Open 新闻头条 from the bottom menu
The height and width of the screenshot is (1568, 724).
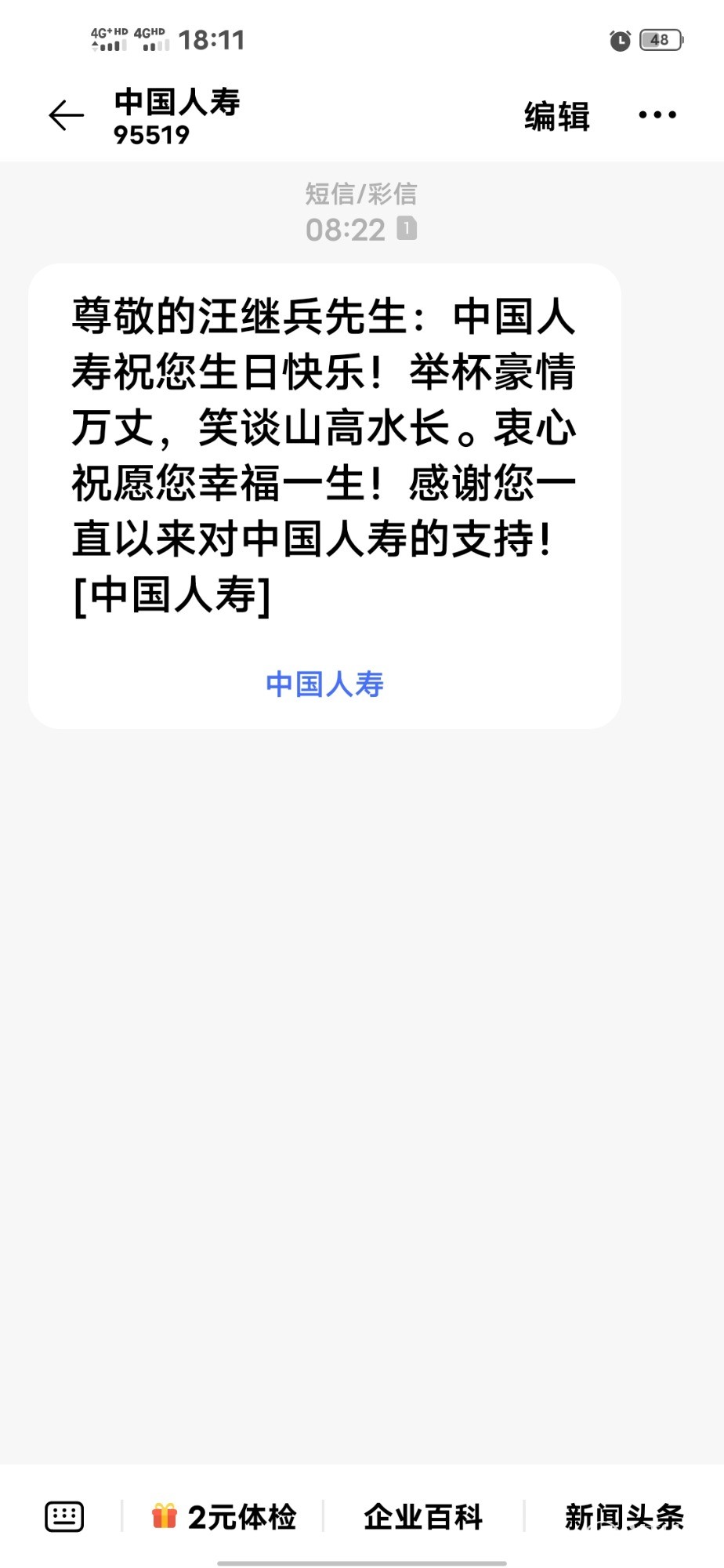click(624, 1516)
